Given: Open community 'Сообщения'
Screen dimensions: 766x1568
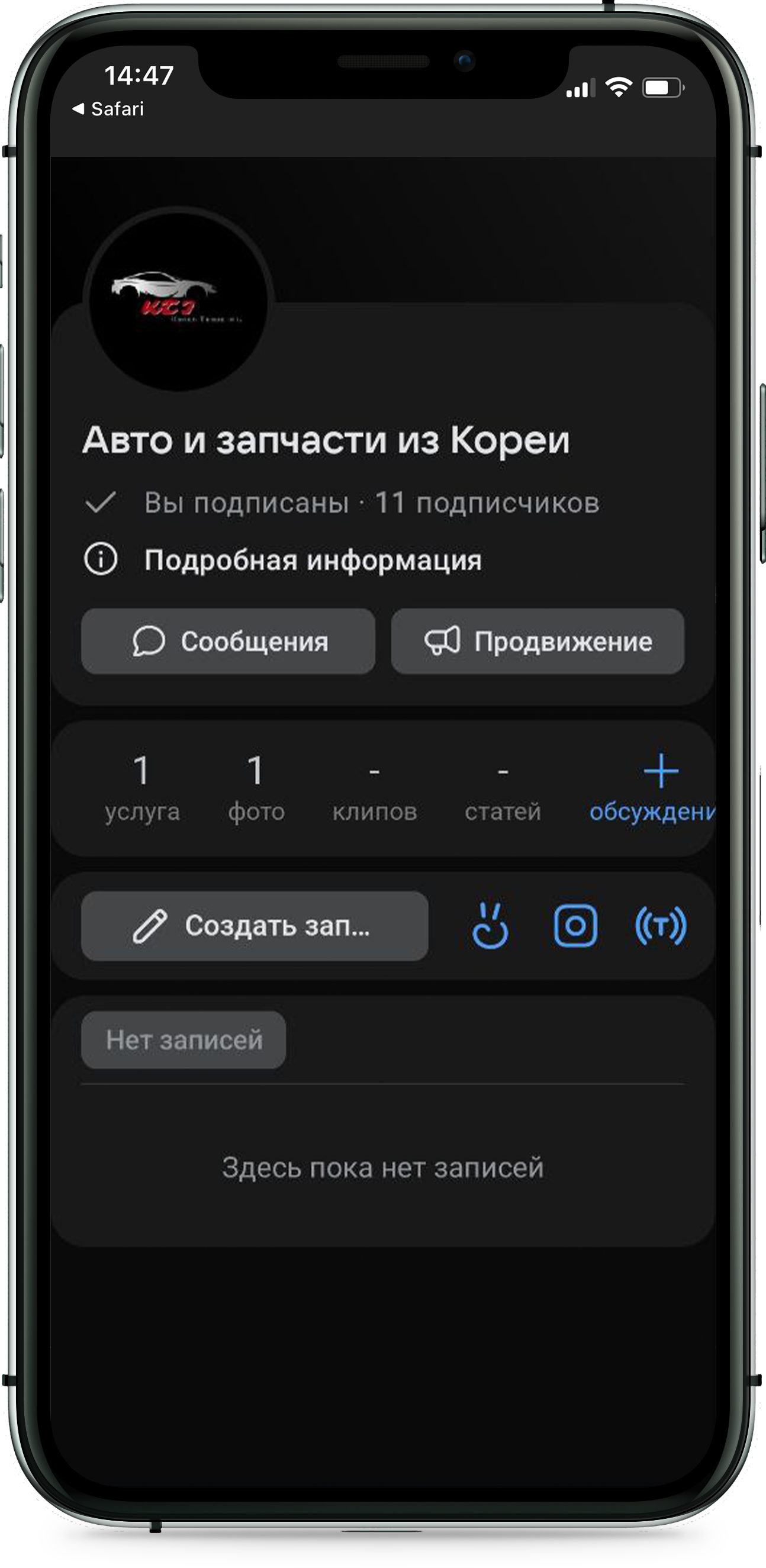Looking at the screenshot, I should pyautogui.click(x=228, y=641).
